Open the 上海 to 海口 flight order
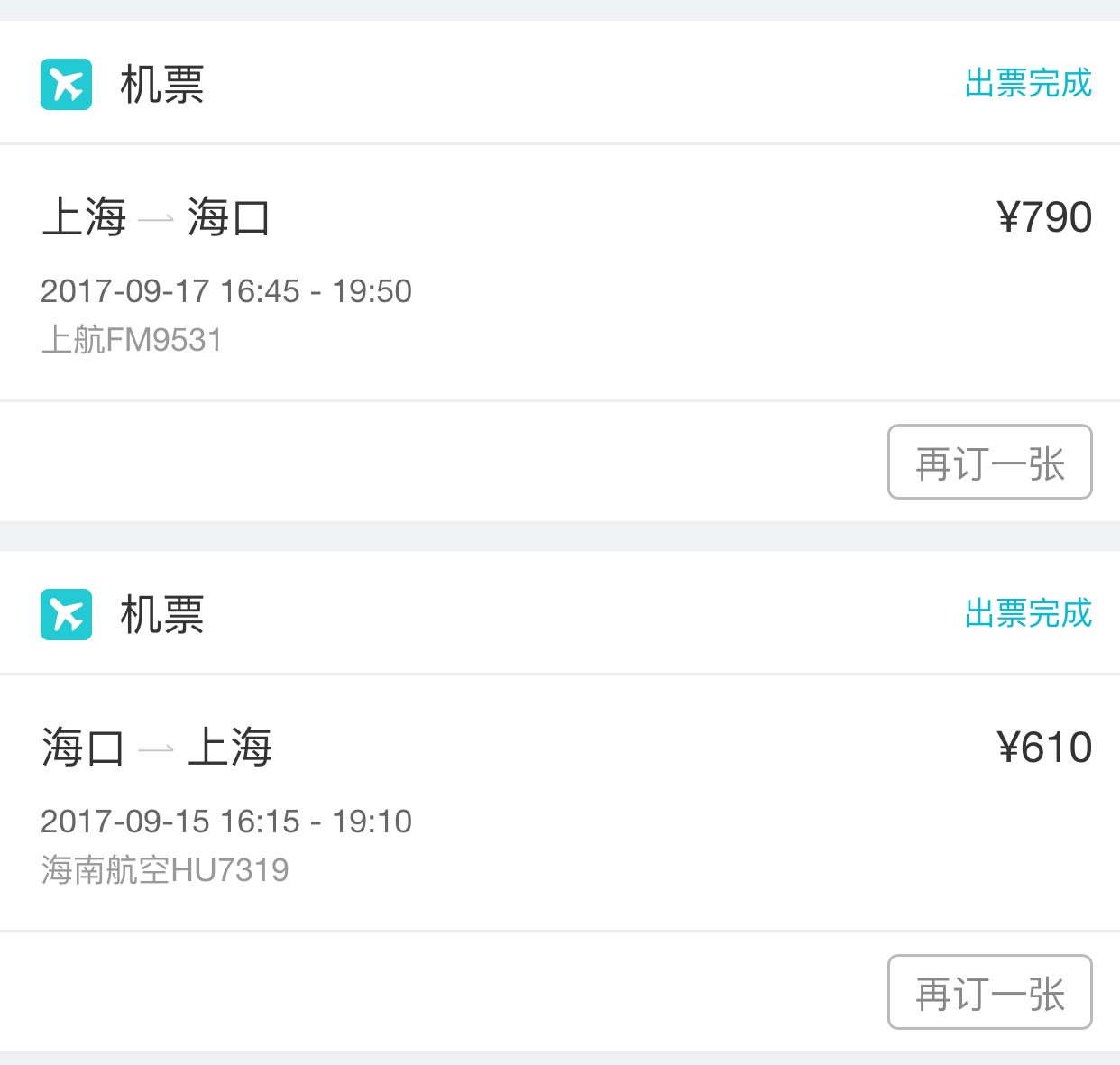 click(x=559, y=272)
